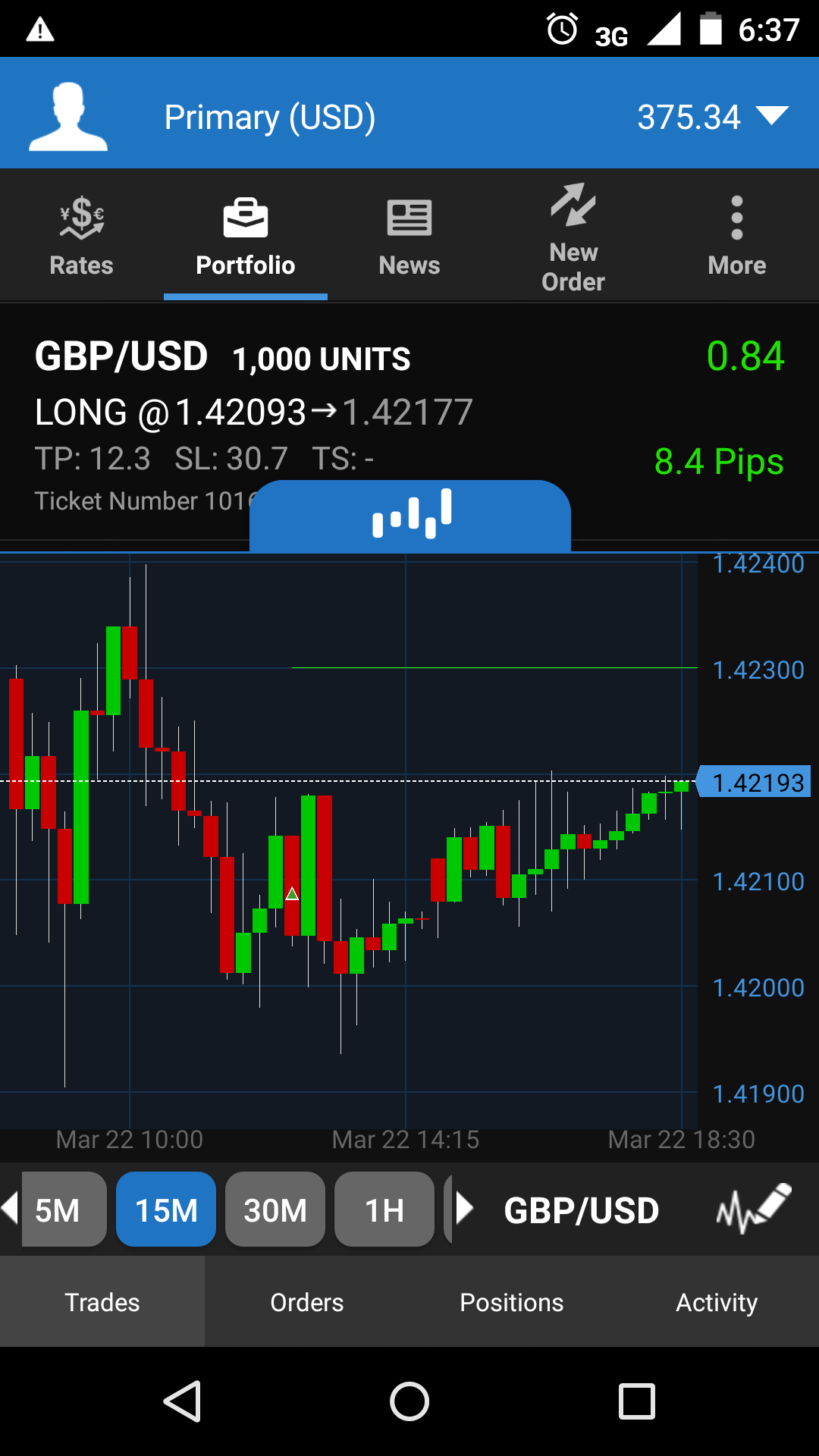Open the More menu

pyautogui.click(x=736, y=237)
